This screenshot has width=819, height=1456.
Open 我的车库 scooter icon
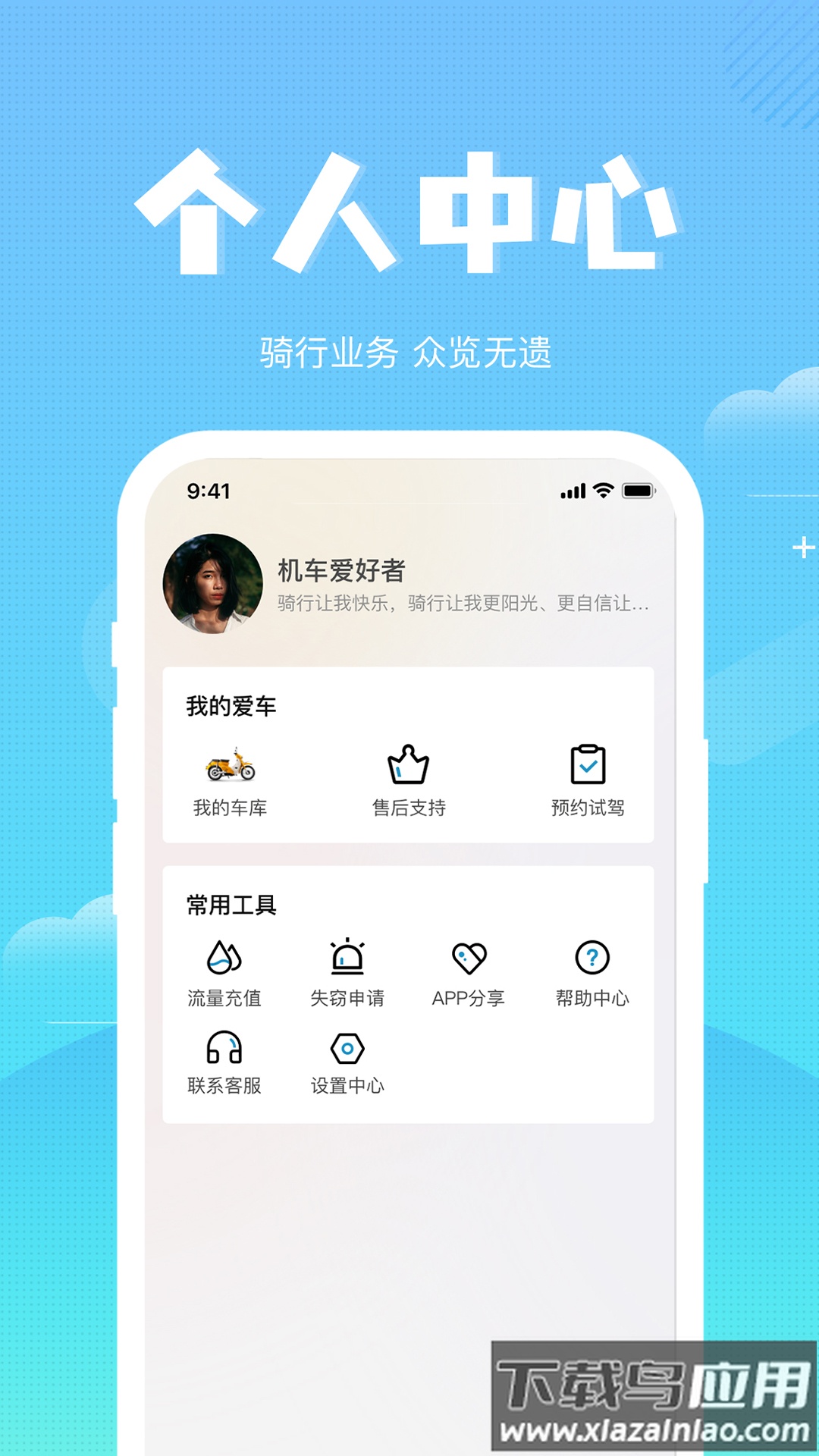[x=230, y=770]
